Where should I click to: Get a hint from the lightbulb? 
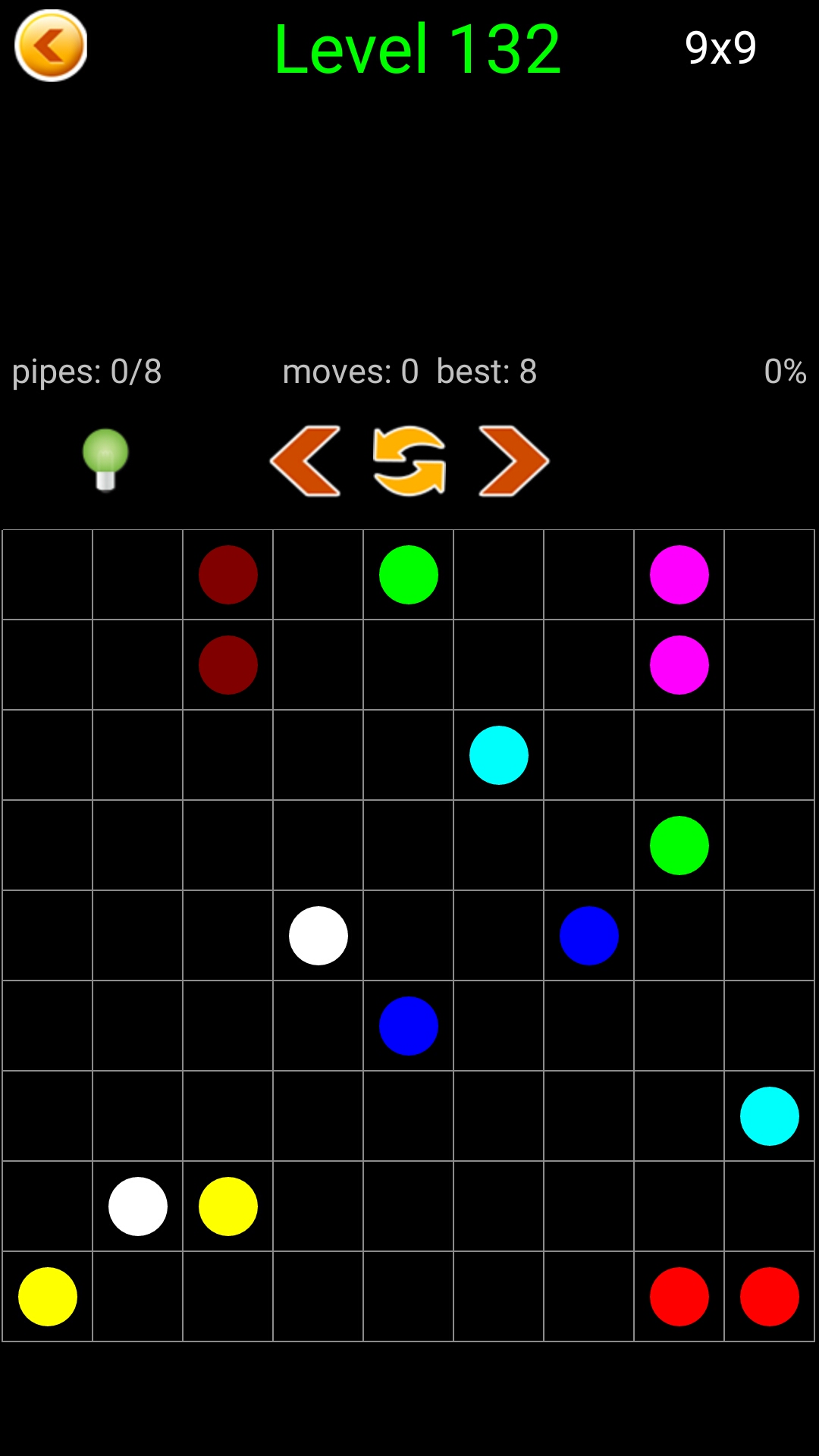tap(105, 460)
